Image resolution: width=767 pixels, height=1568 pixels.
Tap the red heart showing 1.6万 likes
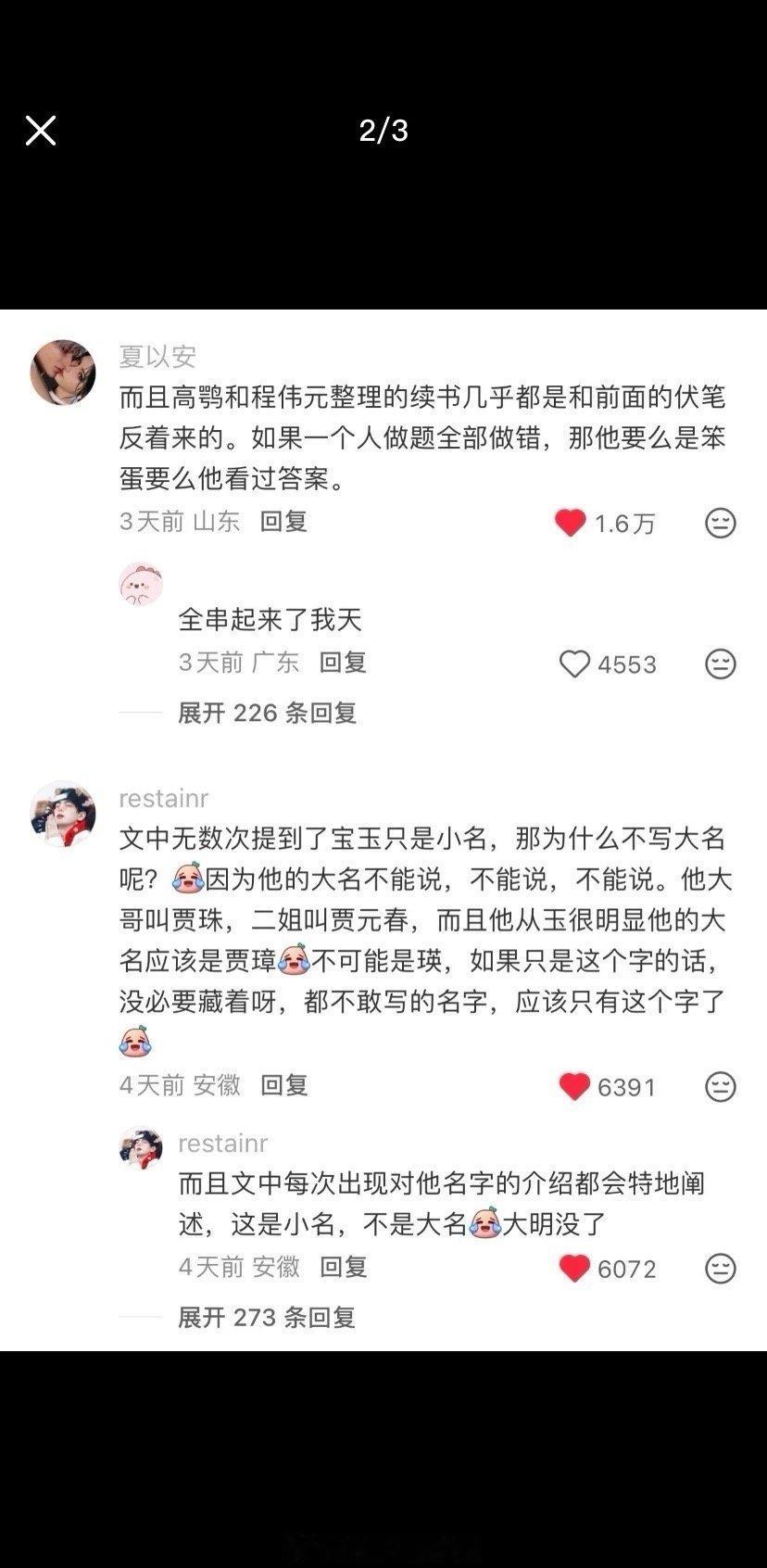[572, 524]
